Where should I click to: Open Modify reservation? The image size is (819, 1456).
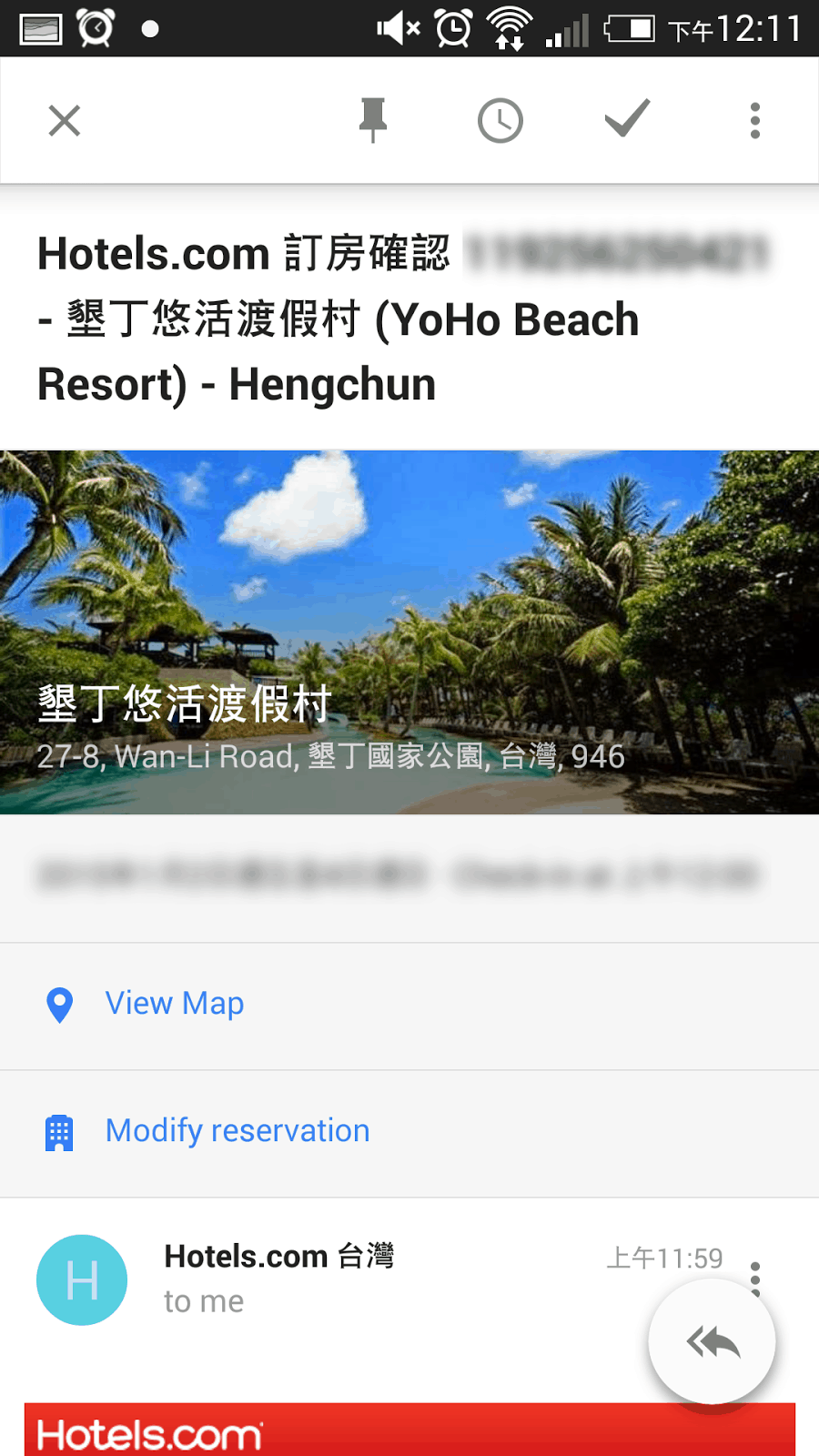[238, 1131]
